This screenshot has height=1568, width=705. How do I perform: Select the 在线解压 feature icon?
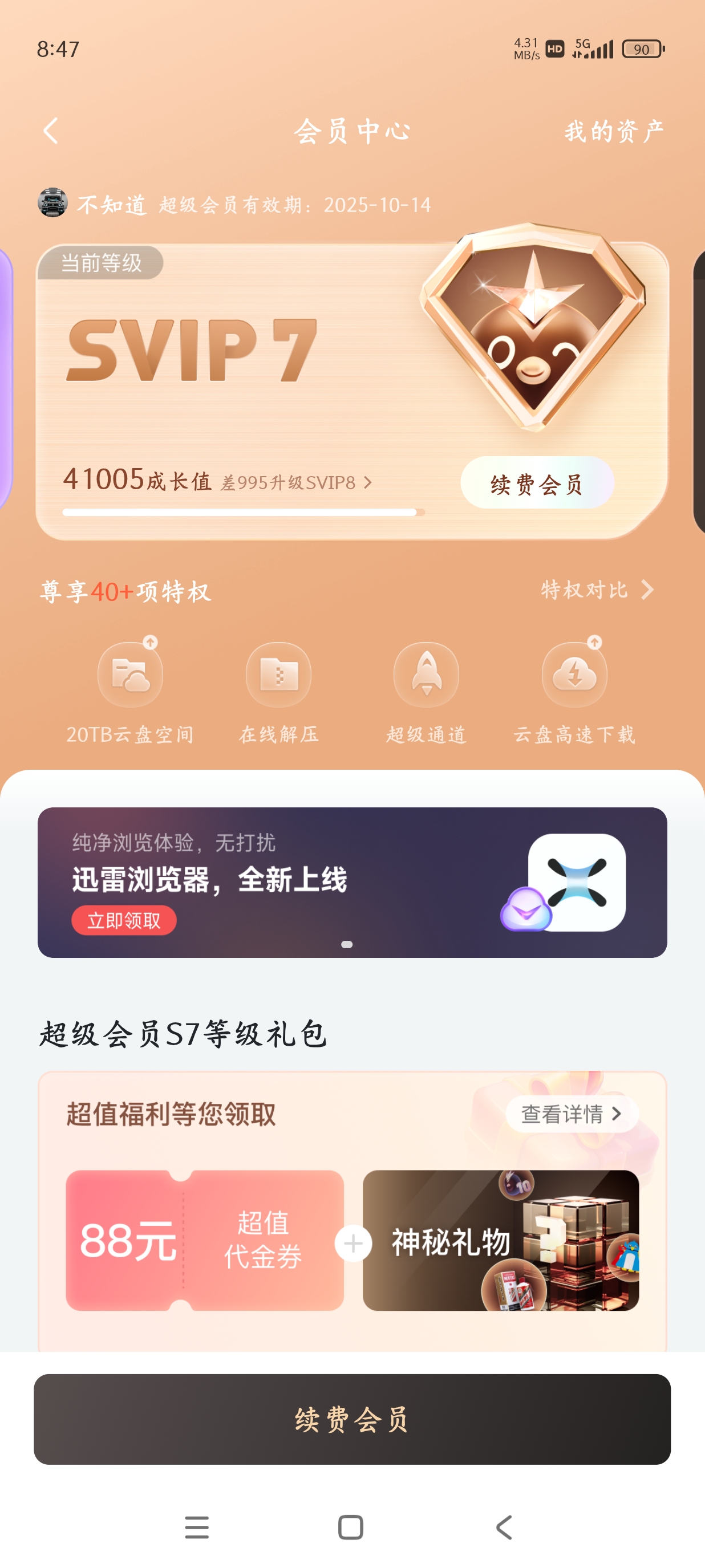(x=278, y=675)
